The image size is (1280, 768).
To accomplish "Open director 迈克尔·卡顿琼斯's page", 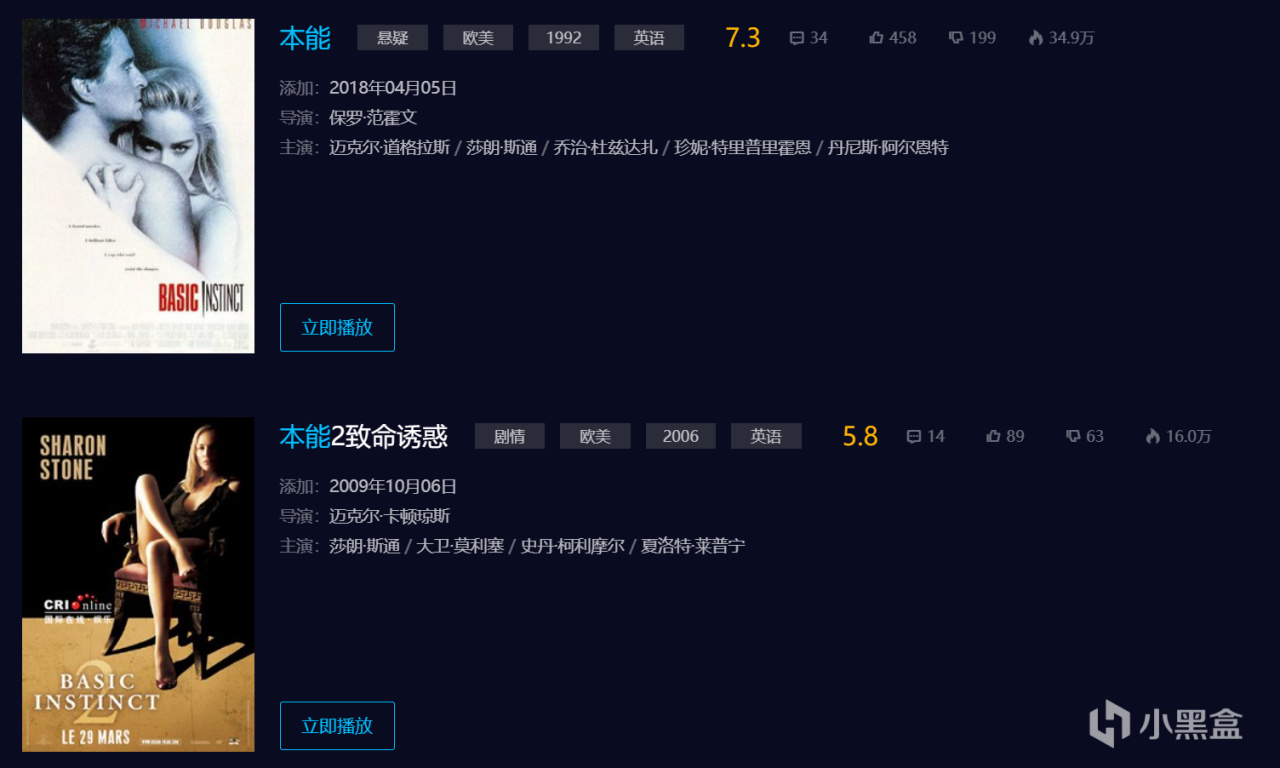I will point(389,516).
